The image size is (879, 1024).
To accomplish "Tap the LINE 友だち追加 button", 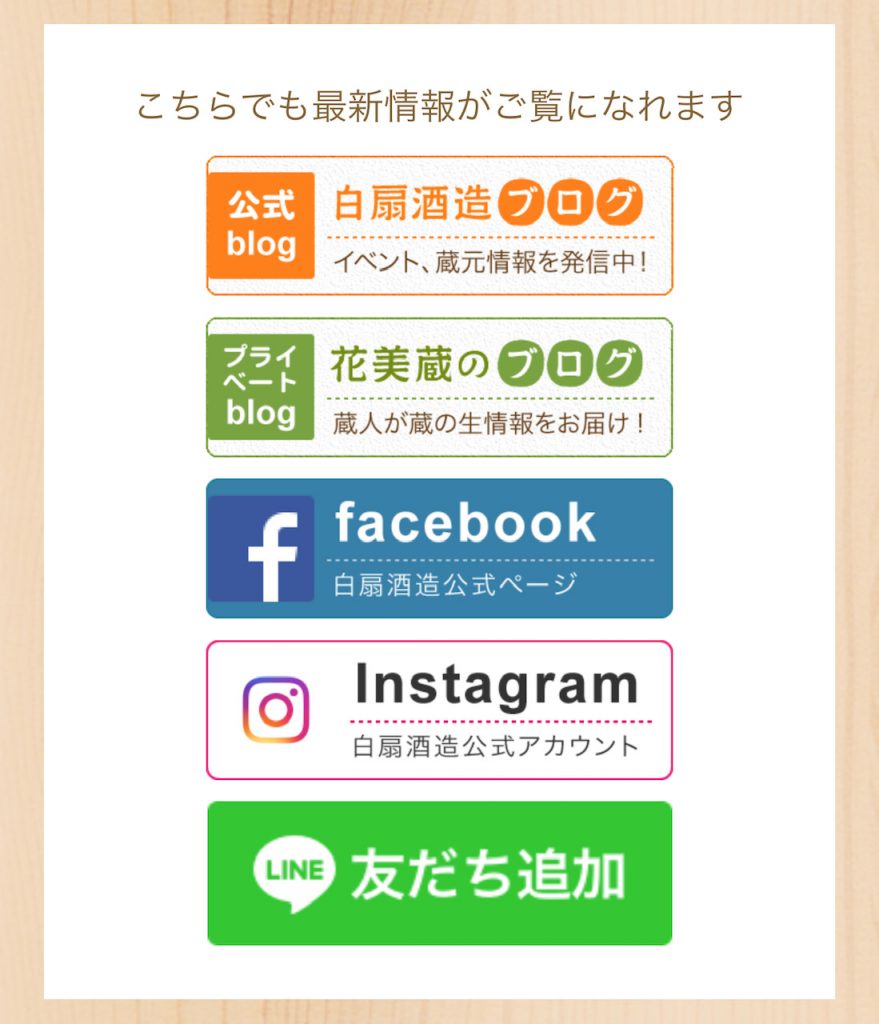I will [x=439, y=873].
